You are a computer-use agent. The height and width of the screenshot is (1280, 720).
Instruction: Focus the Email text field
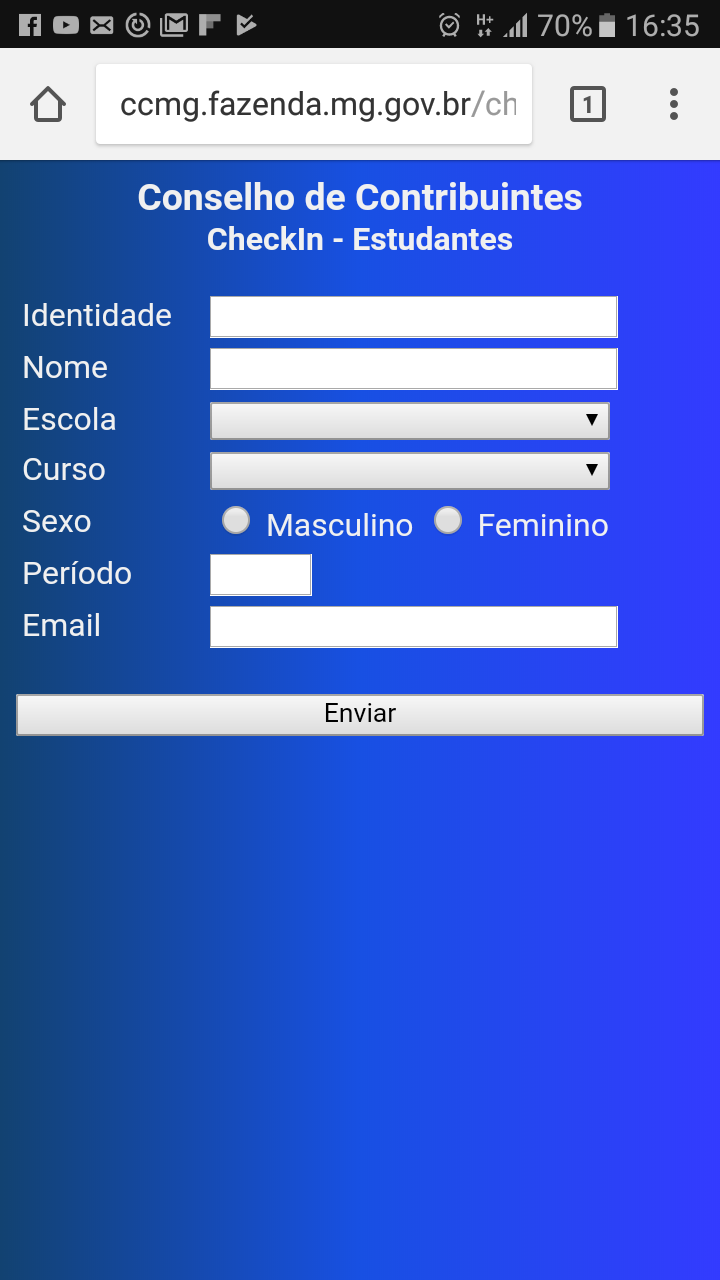click(x=414, y=627)
